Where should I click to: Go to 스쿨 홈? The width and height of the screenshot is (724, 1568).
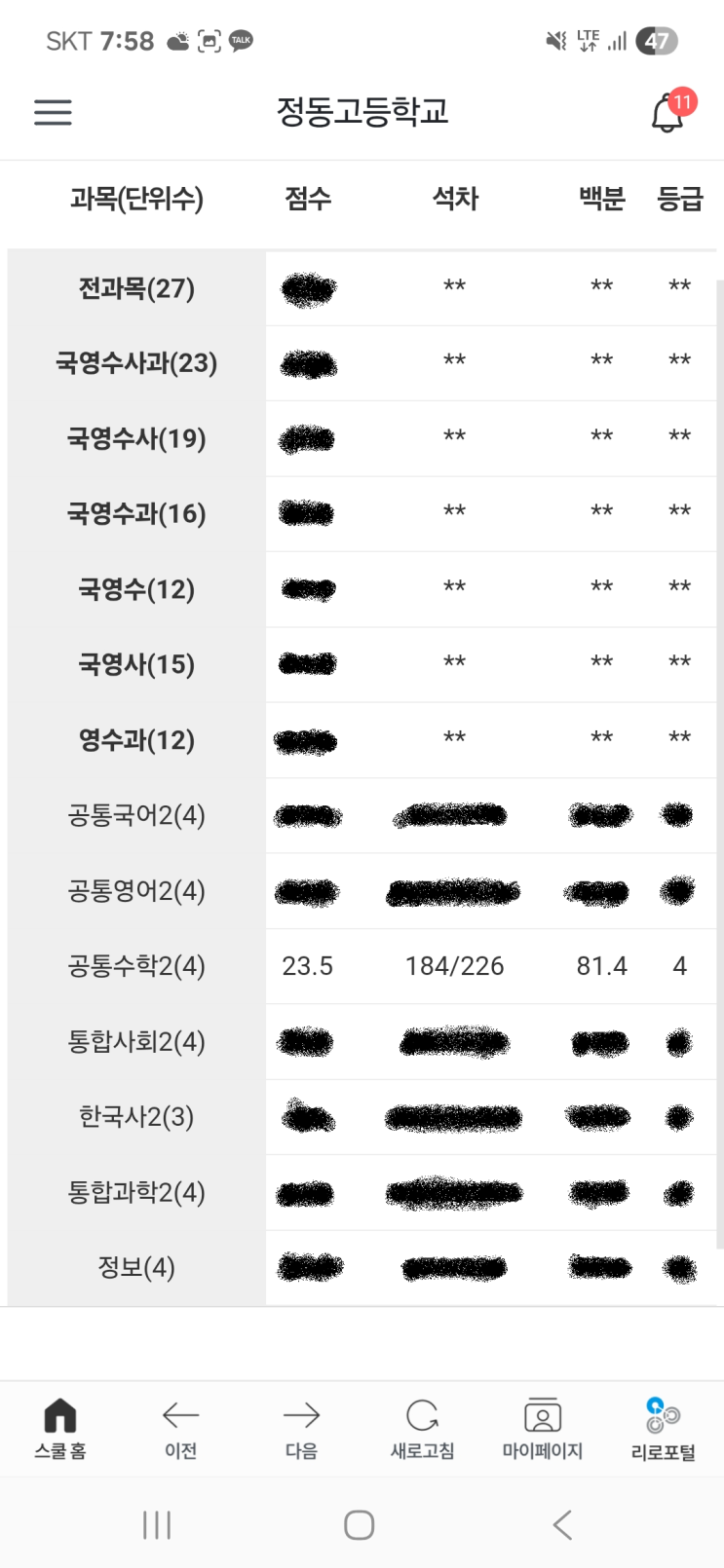(x=60, y=1428)
